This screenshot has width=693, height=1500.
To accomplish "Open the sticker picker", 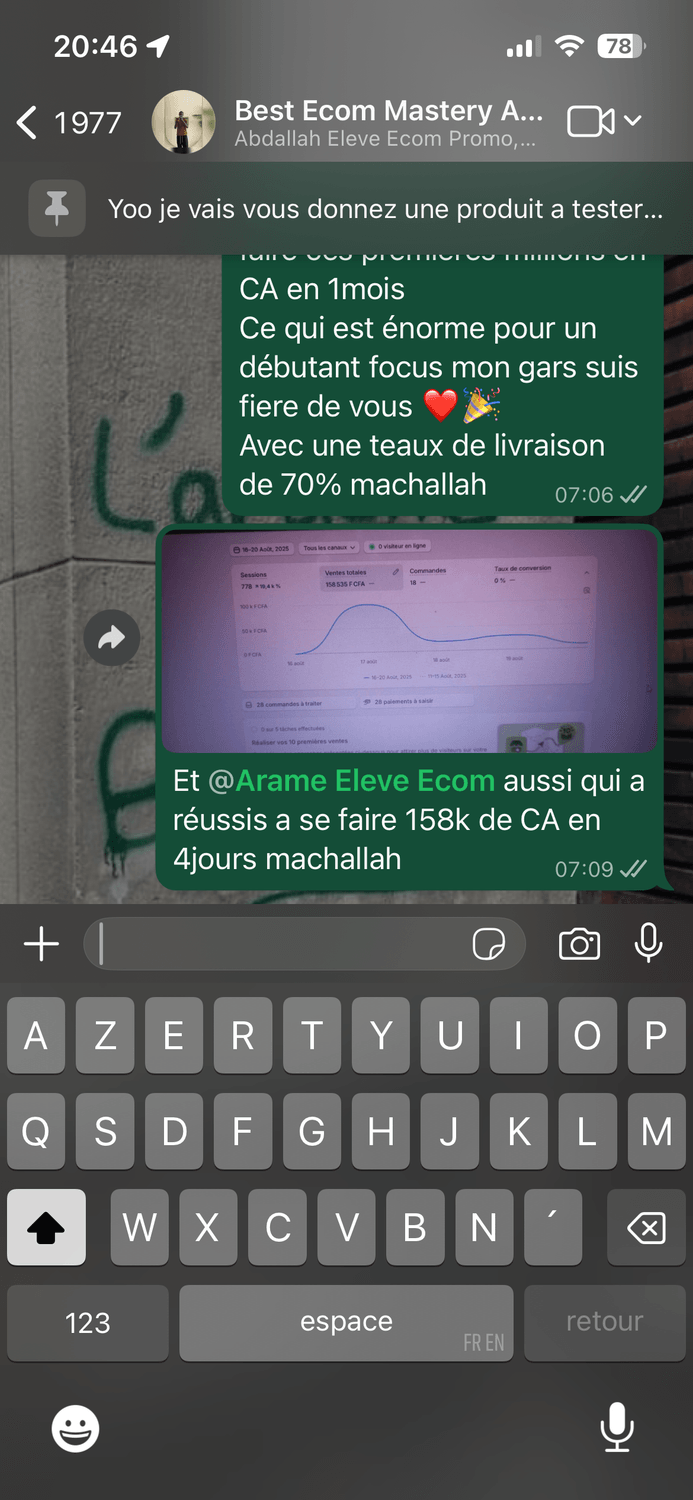I will point(489,944).
